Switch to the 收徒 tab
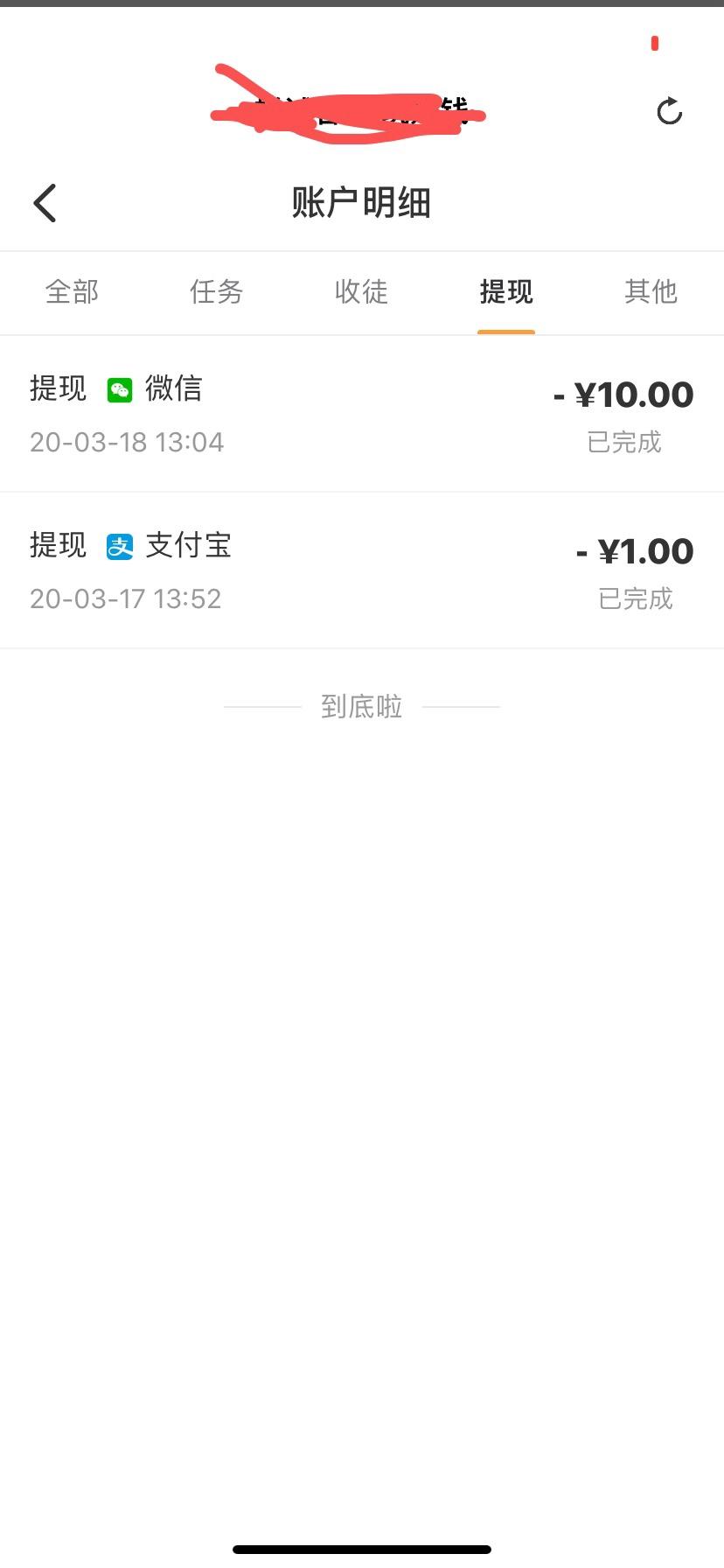 (x=362, y=292)
